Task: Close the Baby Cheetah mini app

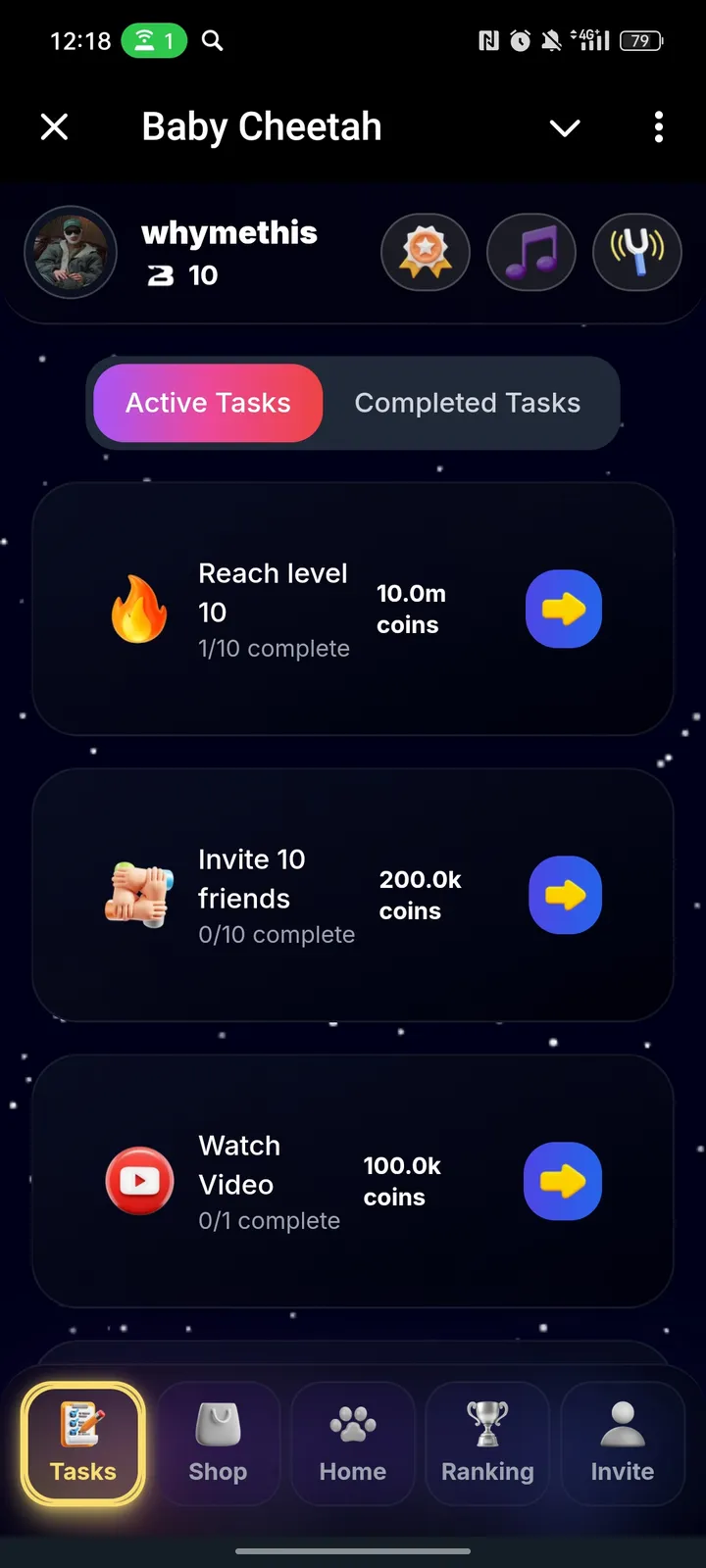Action: [x=55, y=126]
